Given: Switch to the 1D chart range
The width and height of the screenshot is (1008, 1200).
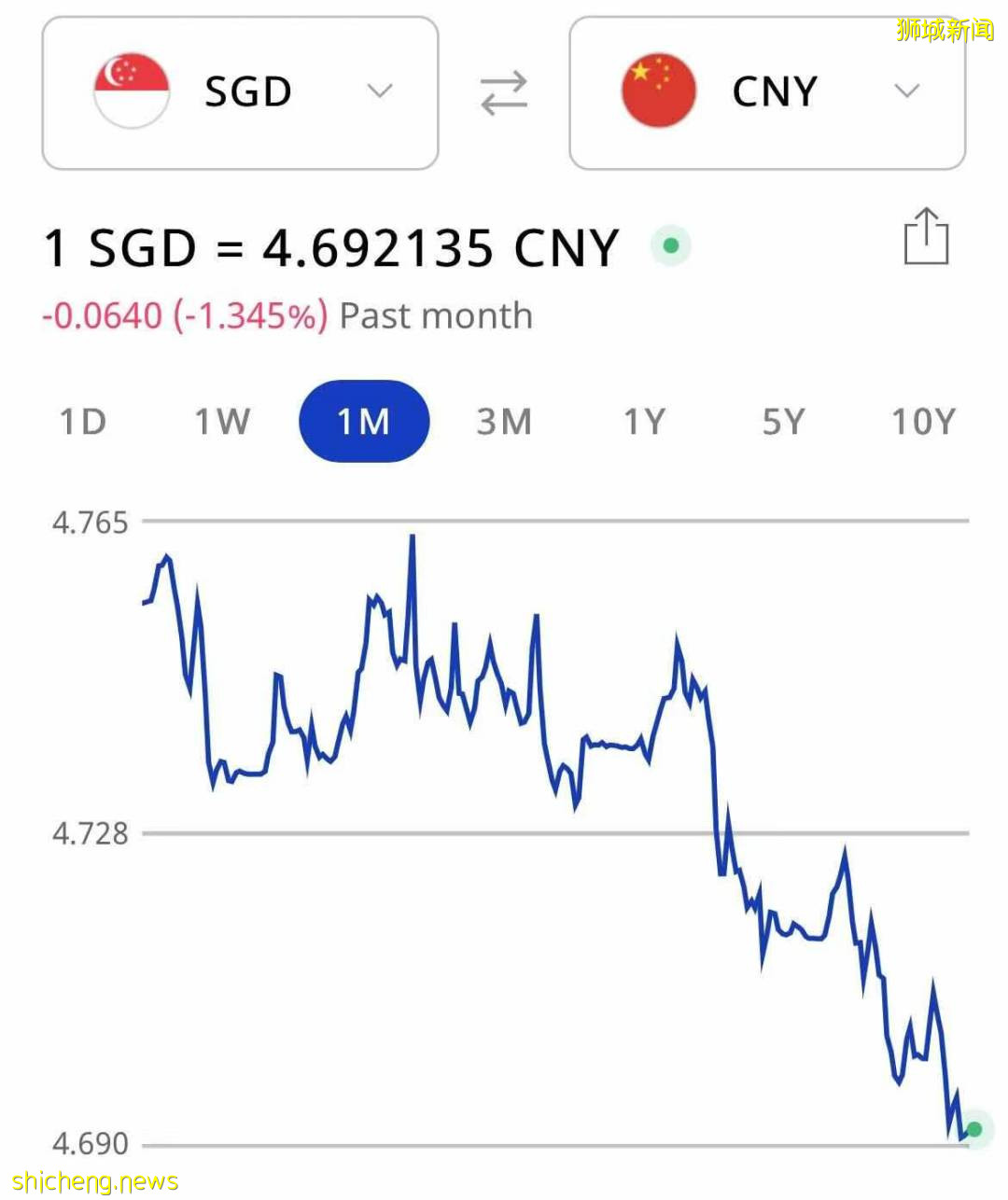Looking at the screenshot, I should tap(83, 422).
